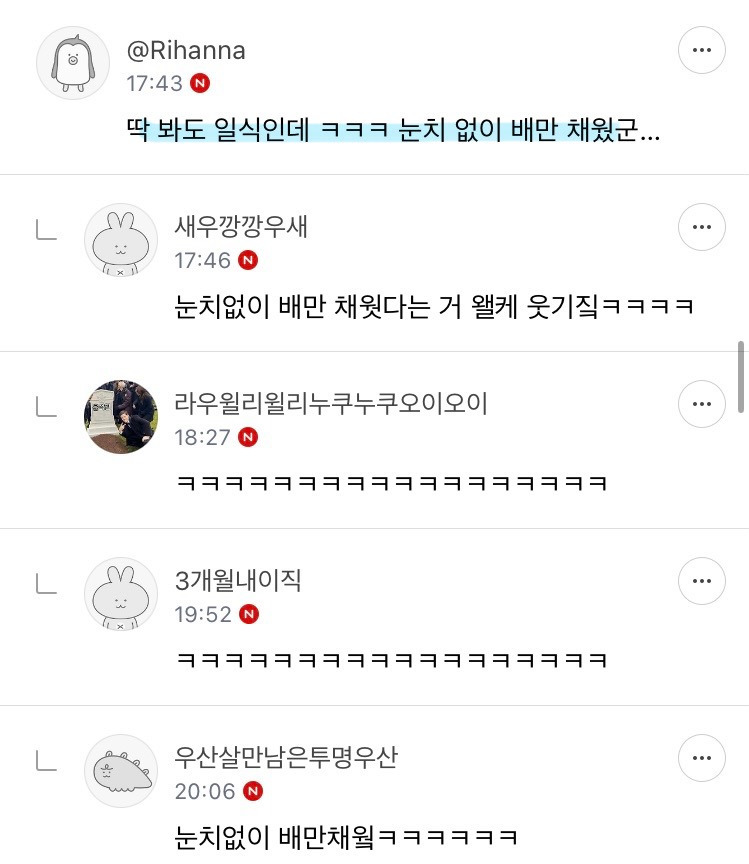Viewport: 749px width, 864px height.
Task: View @Rihanna's profile picture
Action: click(73, 63)
